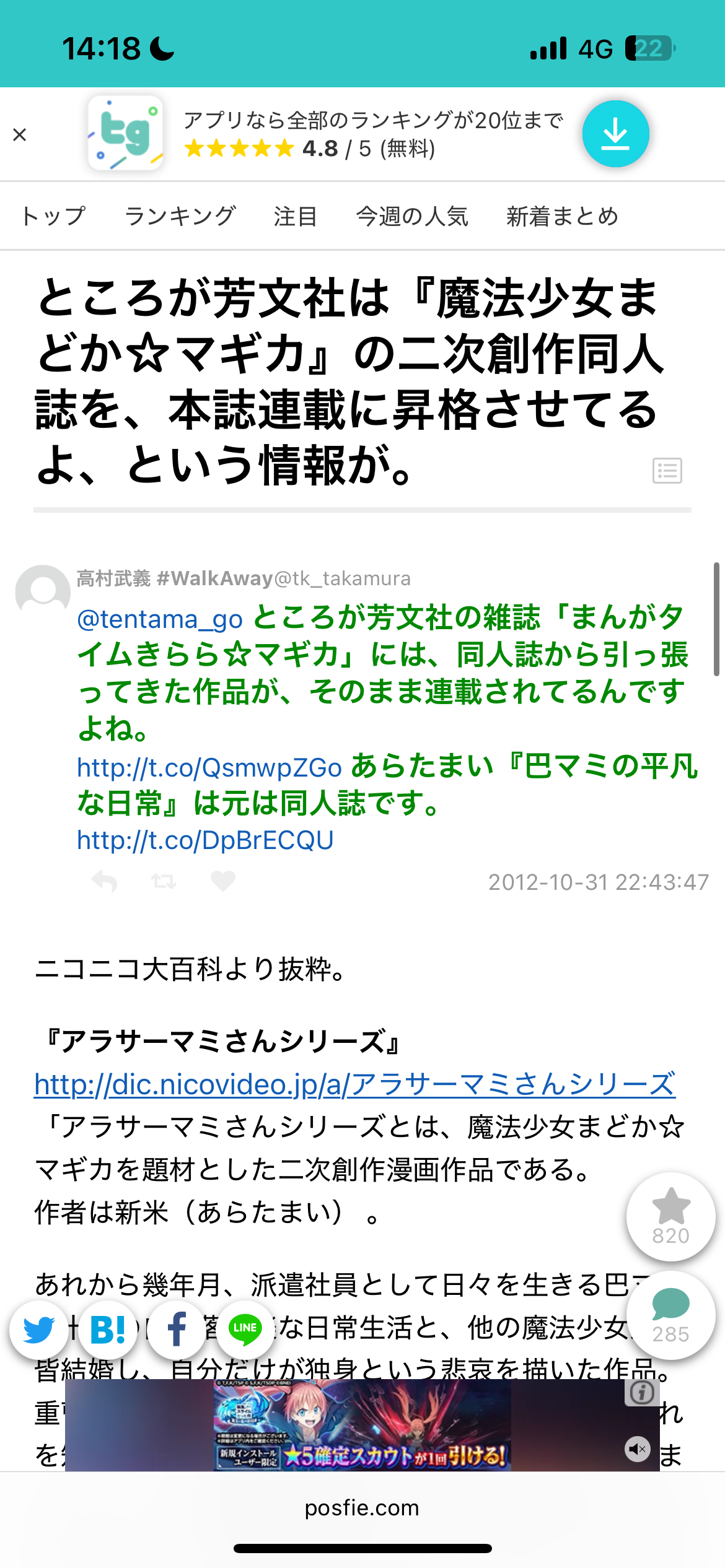The width and height of the screenshot is (725, 1568).
Task: Open the t.co/QsmwpZGo link
Action: (x=209, y=767)
